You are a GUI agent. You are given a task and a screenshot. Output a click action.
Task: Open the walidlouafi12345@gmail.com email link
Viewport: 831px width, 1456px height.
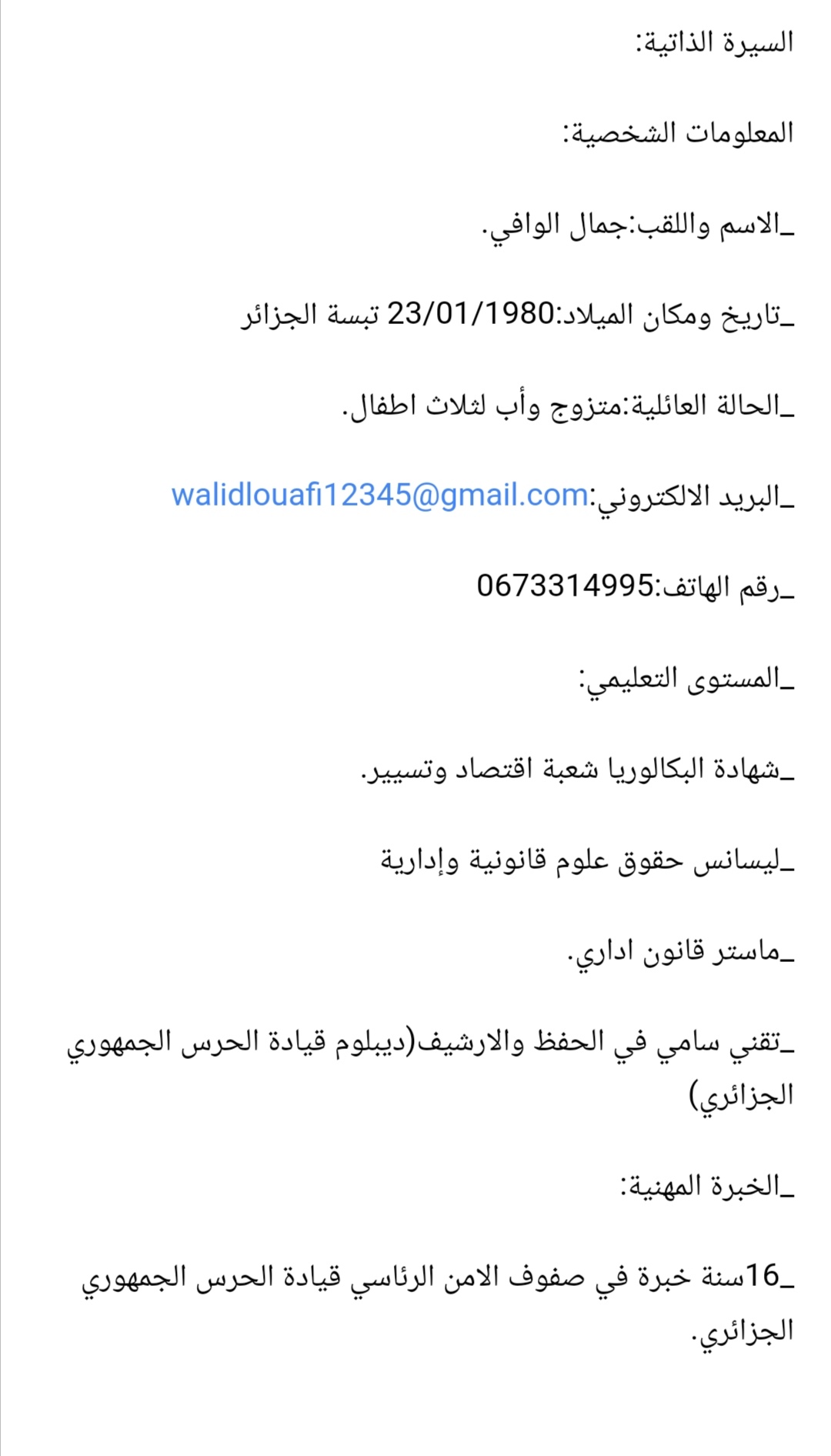coord(379,495)
